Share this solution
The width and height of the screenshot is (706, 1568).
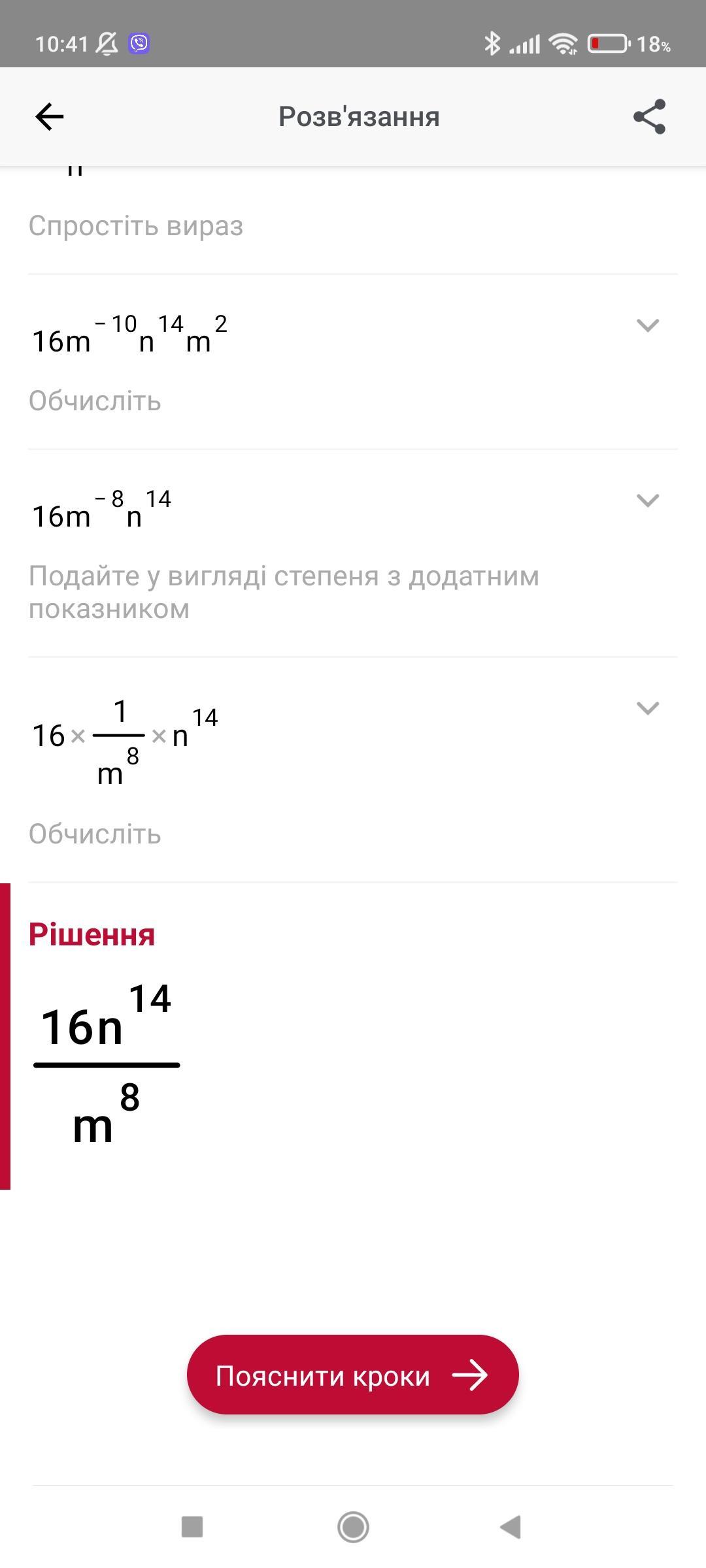point(649,117)
